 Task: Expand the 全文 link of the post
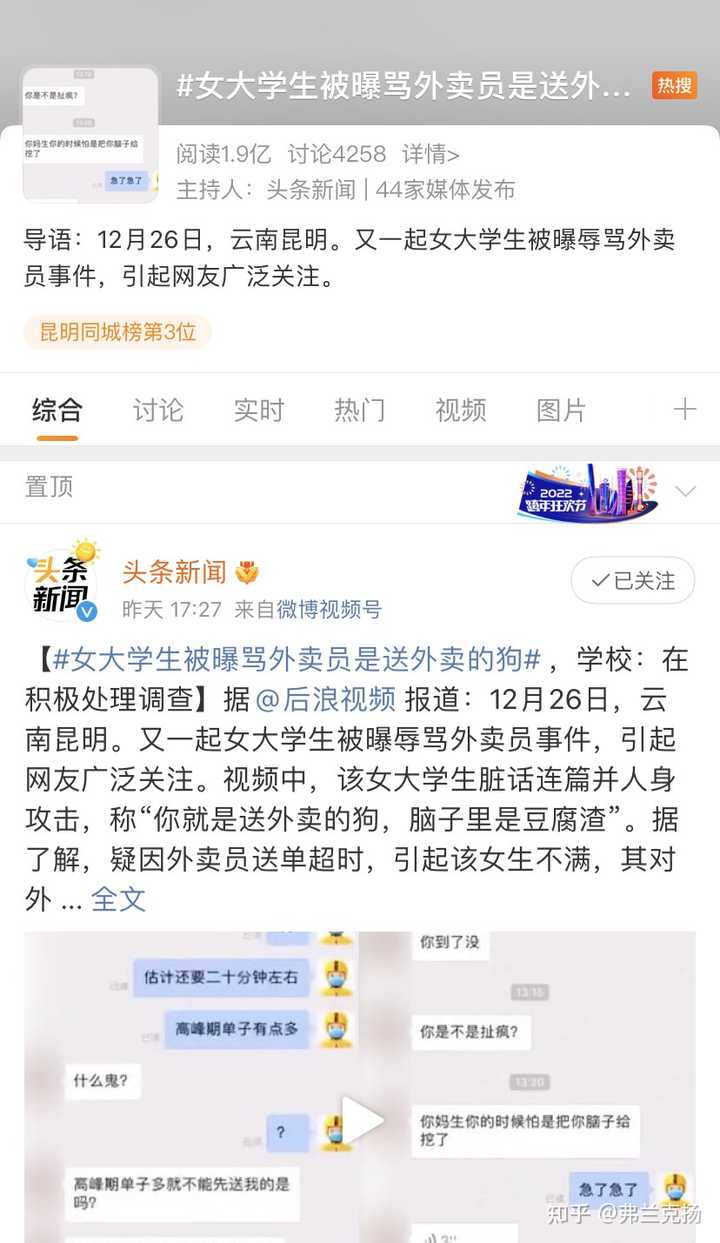[118, 899]
